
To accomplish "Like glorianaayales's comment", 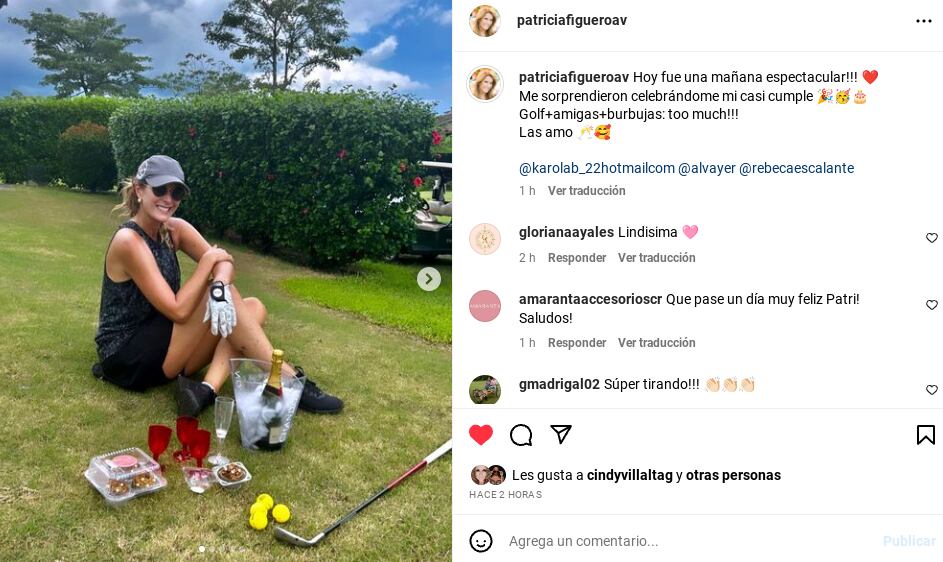I will click(931, 238).
